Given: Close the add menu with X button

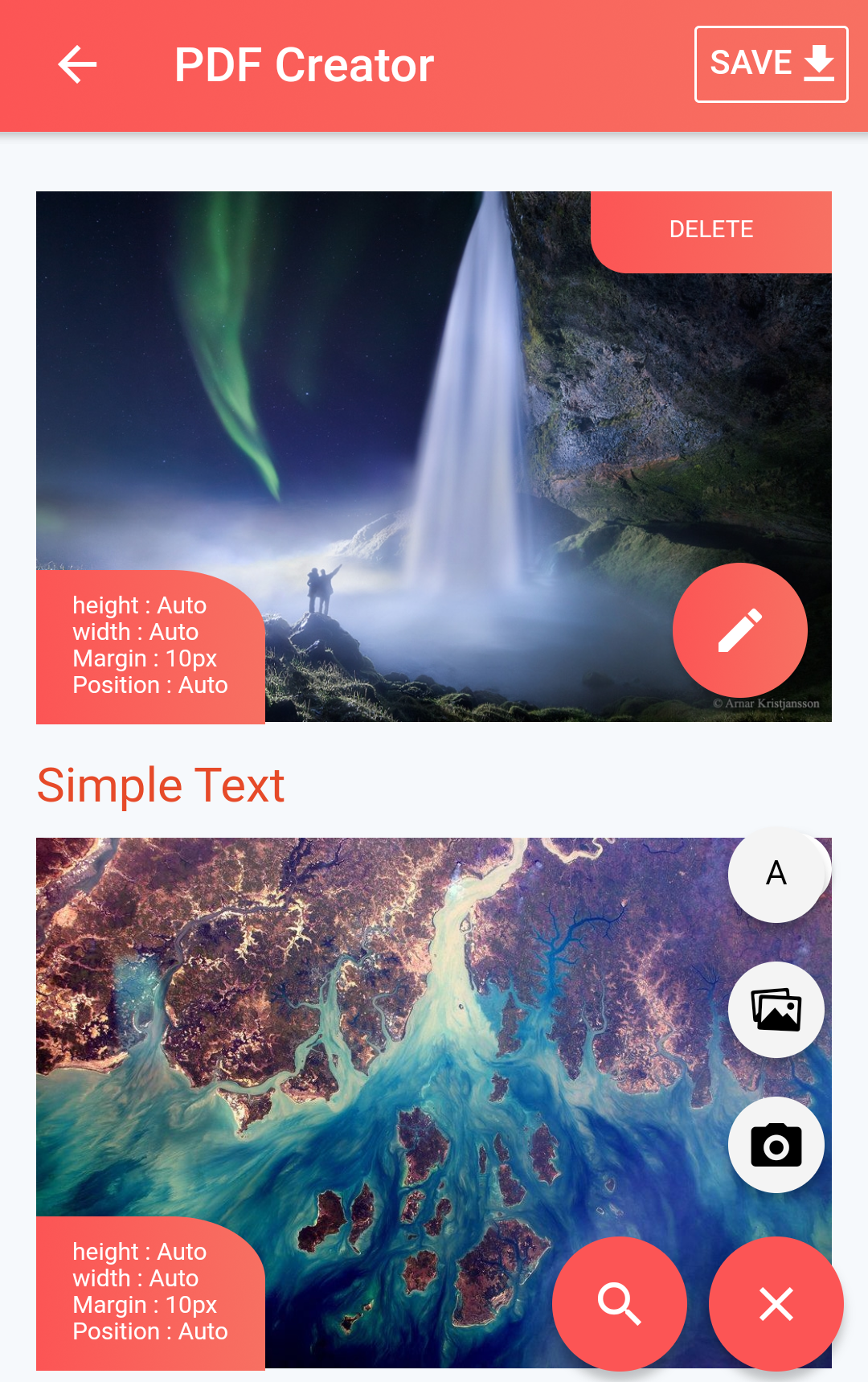Looking at the screenshot, I should (x=776, y=1303).
